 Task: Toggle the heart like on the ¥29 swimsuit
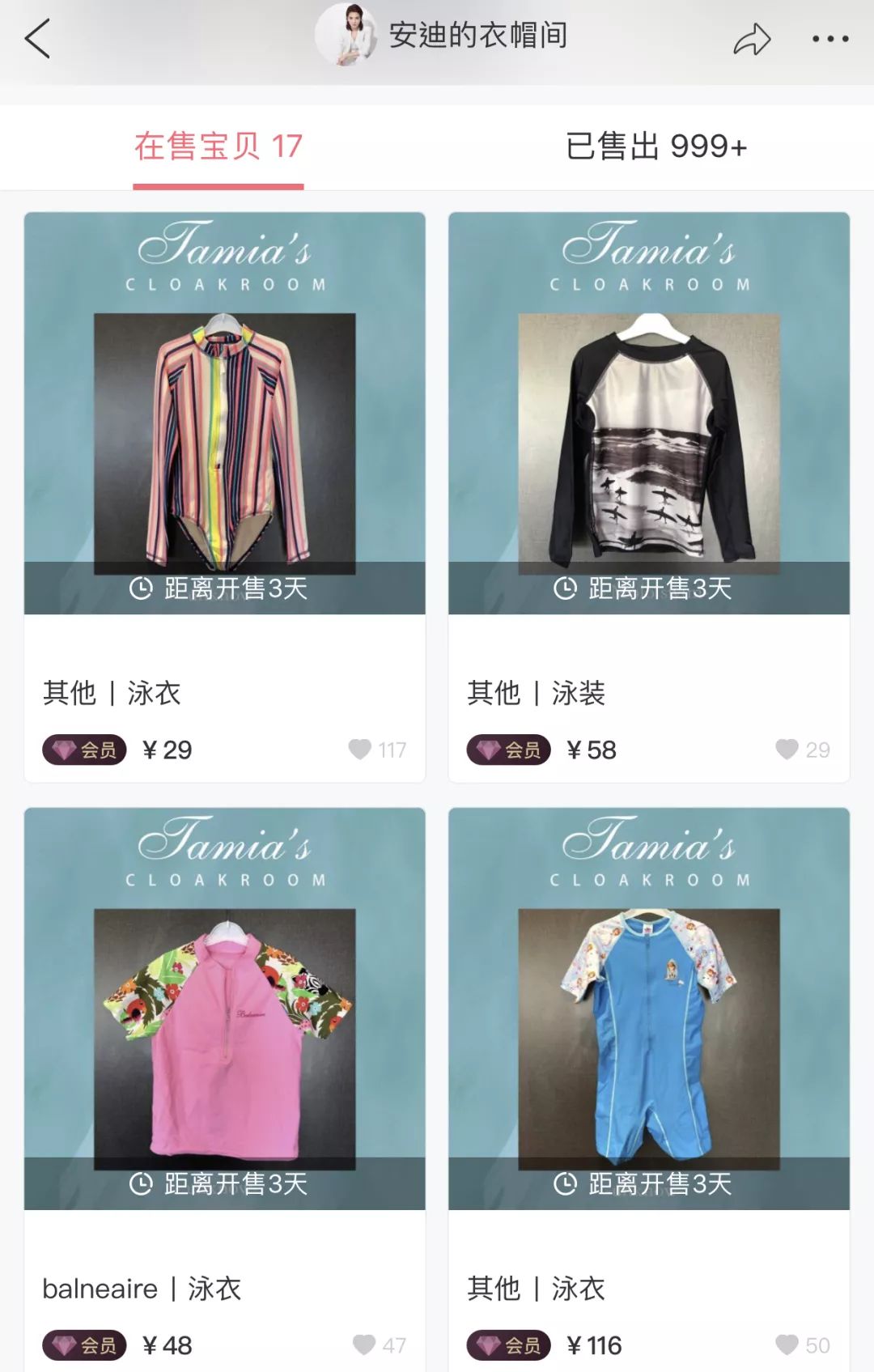click(x=359, y=750)
